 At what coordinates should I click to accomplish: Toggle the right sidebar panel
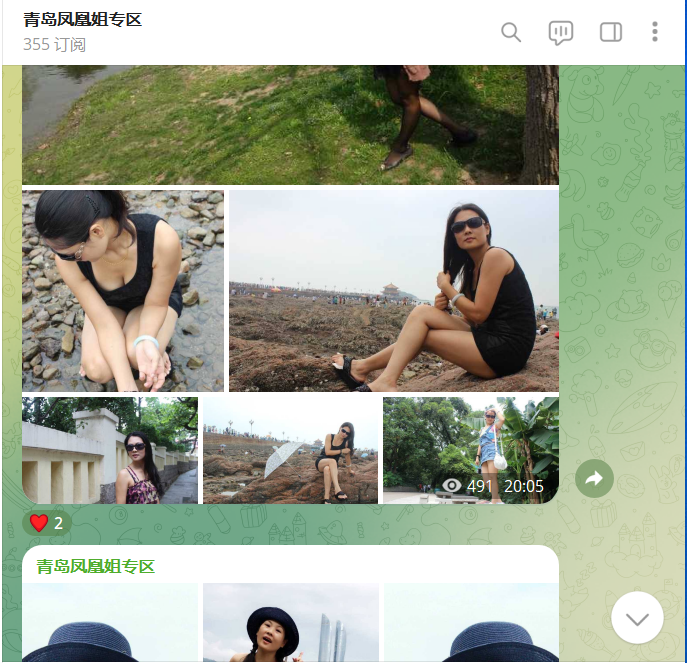[x=610, y=32]
